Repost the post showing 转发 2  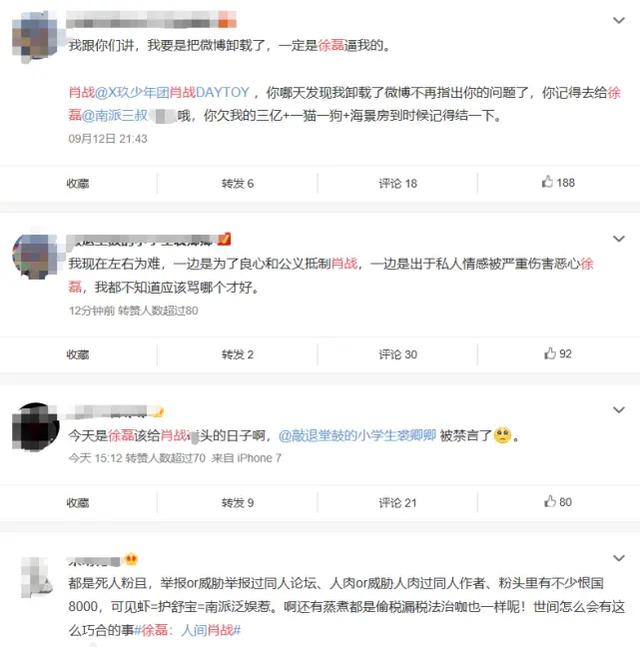pyautogui.click(x=237, y=354)
